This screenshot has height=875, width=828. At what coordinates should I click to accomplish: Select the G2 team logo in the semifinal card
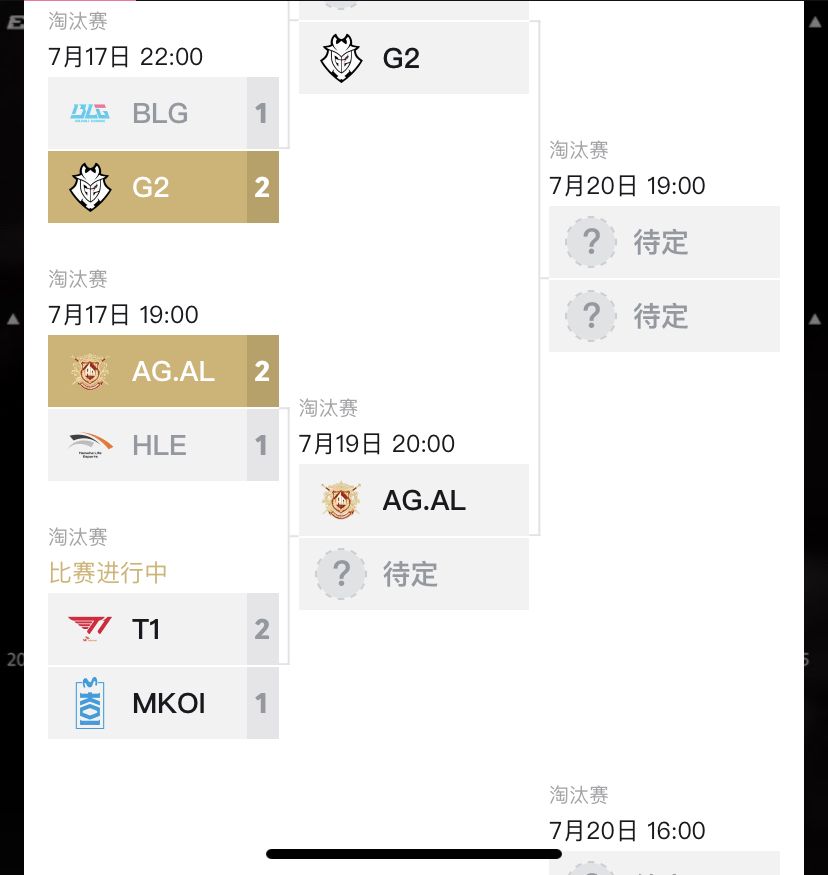click(340, 59)
